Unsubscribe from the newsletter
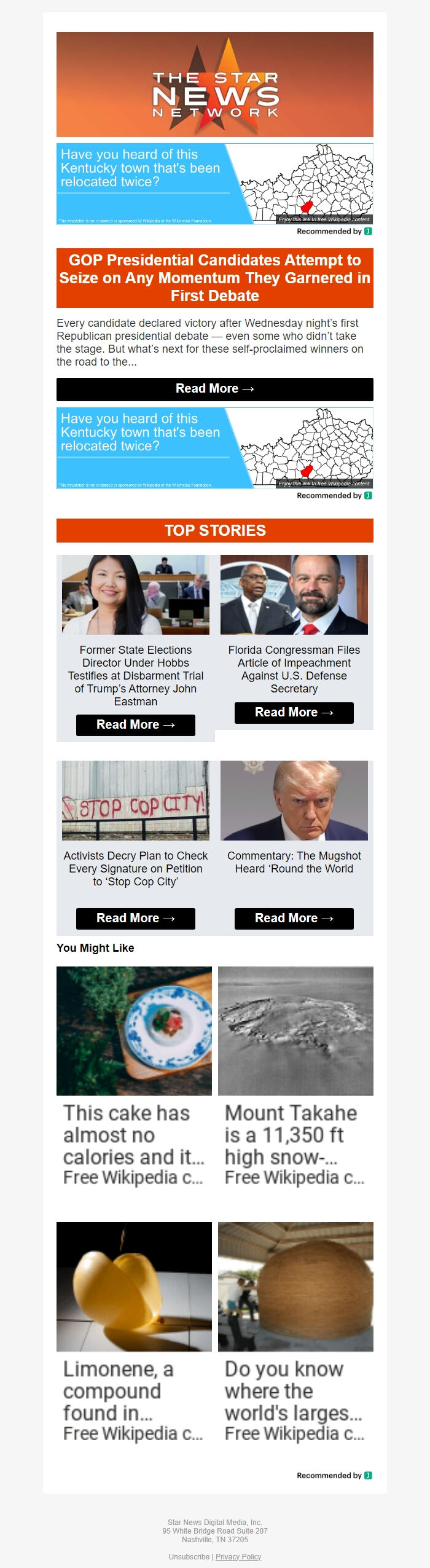430x1568 pixels. coord(189,1557)
